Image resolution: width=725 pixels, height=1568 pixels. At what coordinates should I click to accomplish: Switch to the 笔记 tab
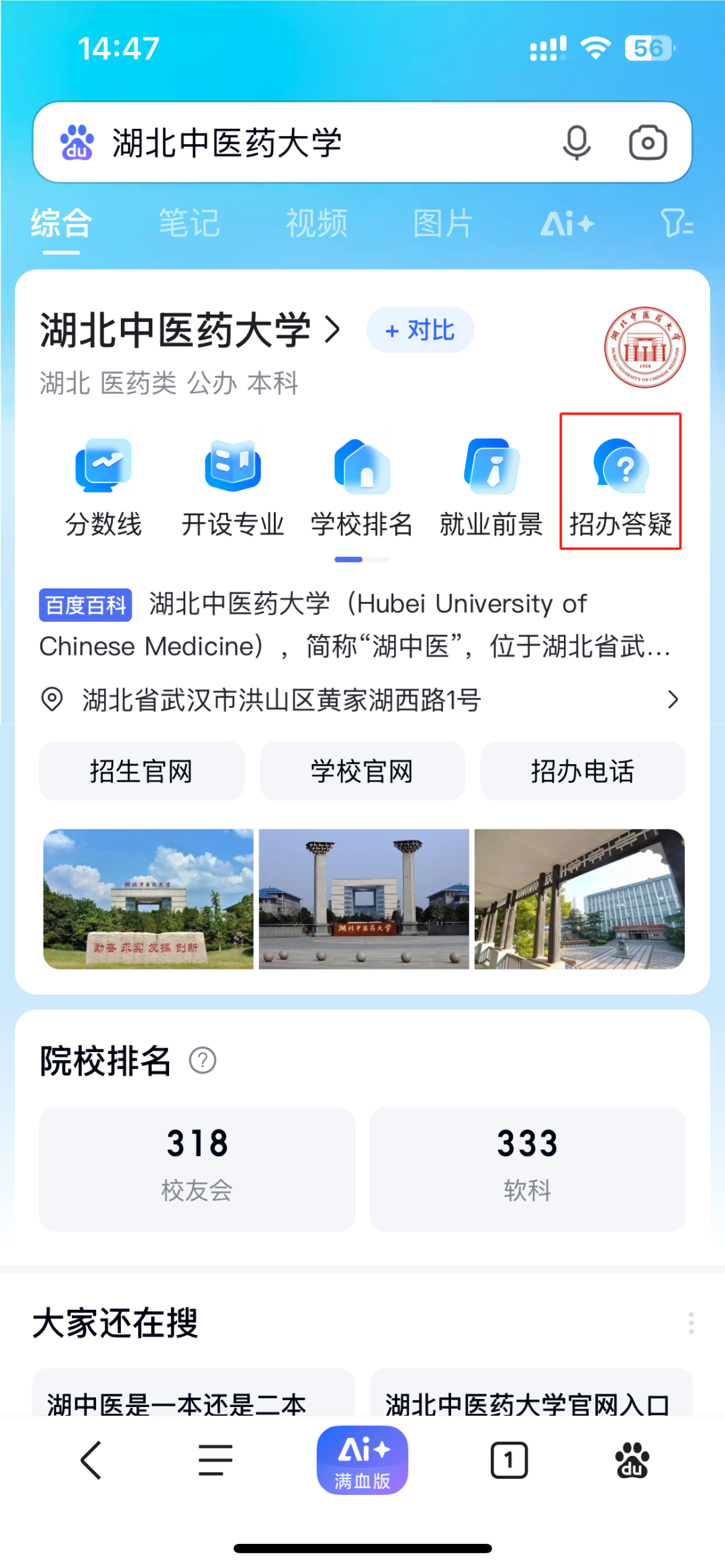pos(189,223)
